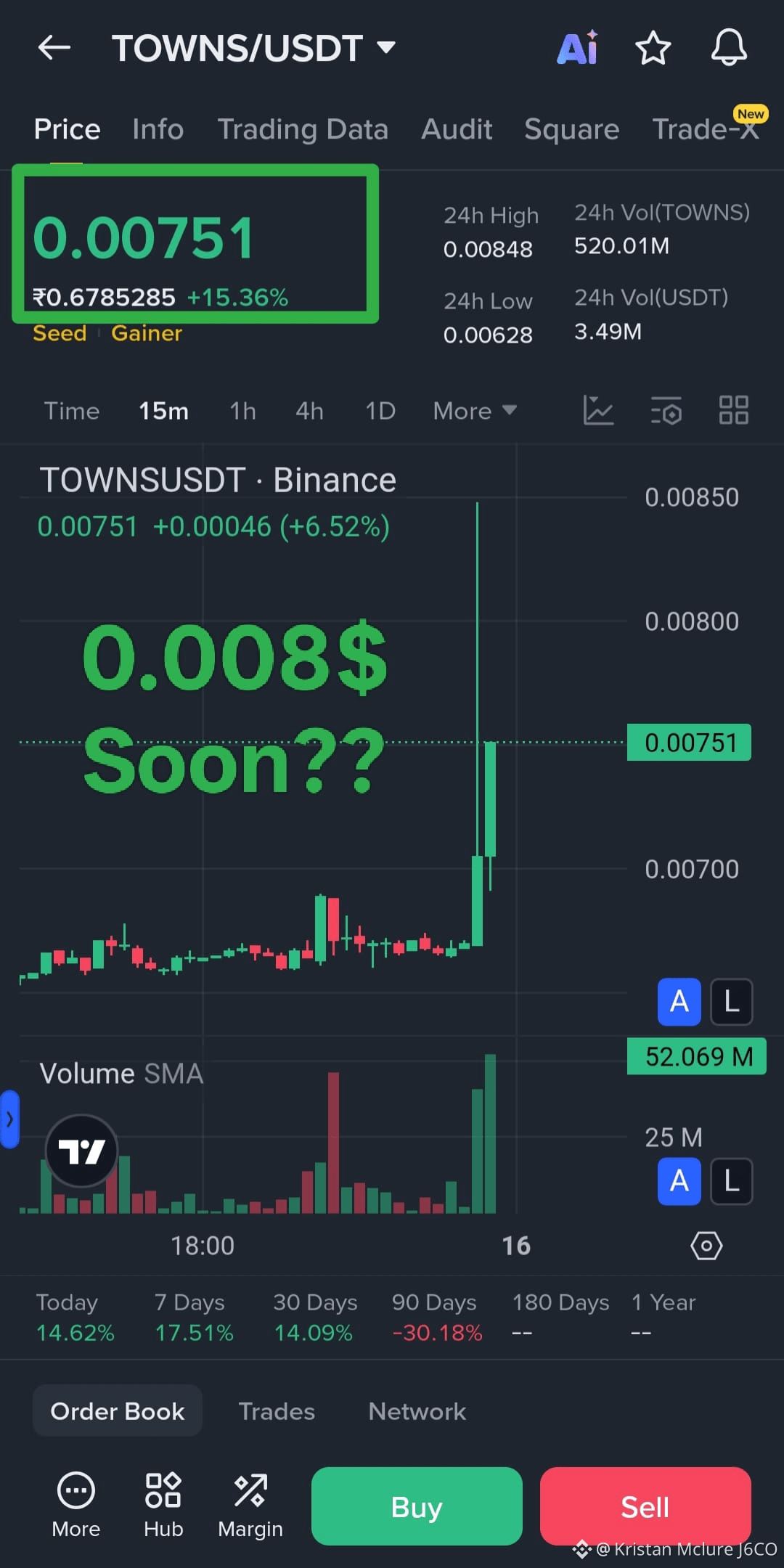The width and height of the screenshot is (784, 1568).
Task: Tap the Ai assistant icon
Action: pos(577,48)
